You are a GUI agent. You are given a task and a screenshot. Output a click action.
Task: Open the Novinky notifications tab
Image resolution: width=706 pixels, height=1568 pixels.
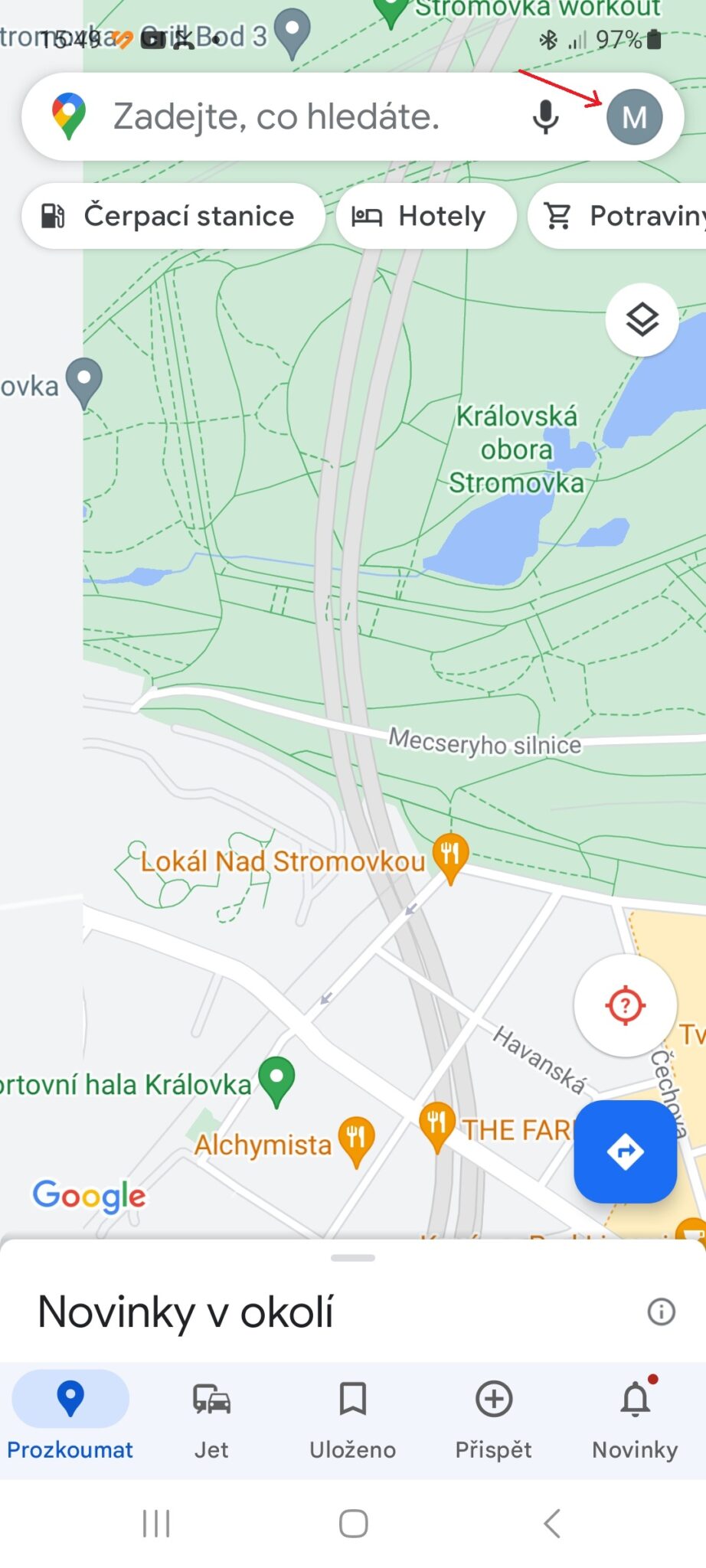(x=635, y=1415)
